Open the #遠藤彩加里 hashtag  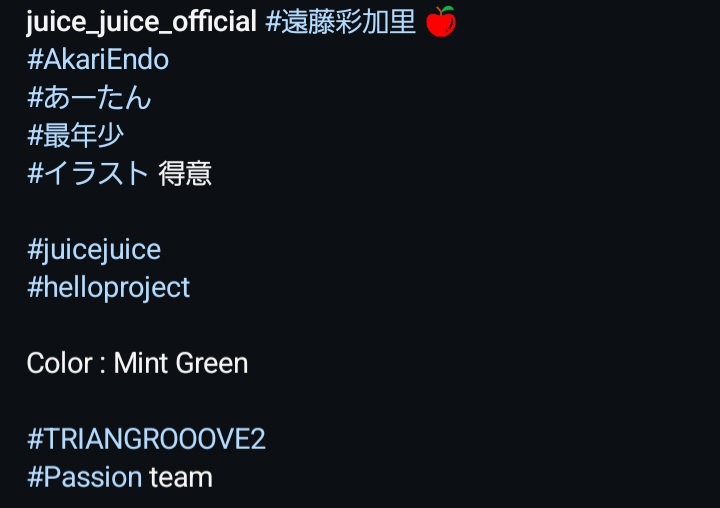(x=340, y=22)
